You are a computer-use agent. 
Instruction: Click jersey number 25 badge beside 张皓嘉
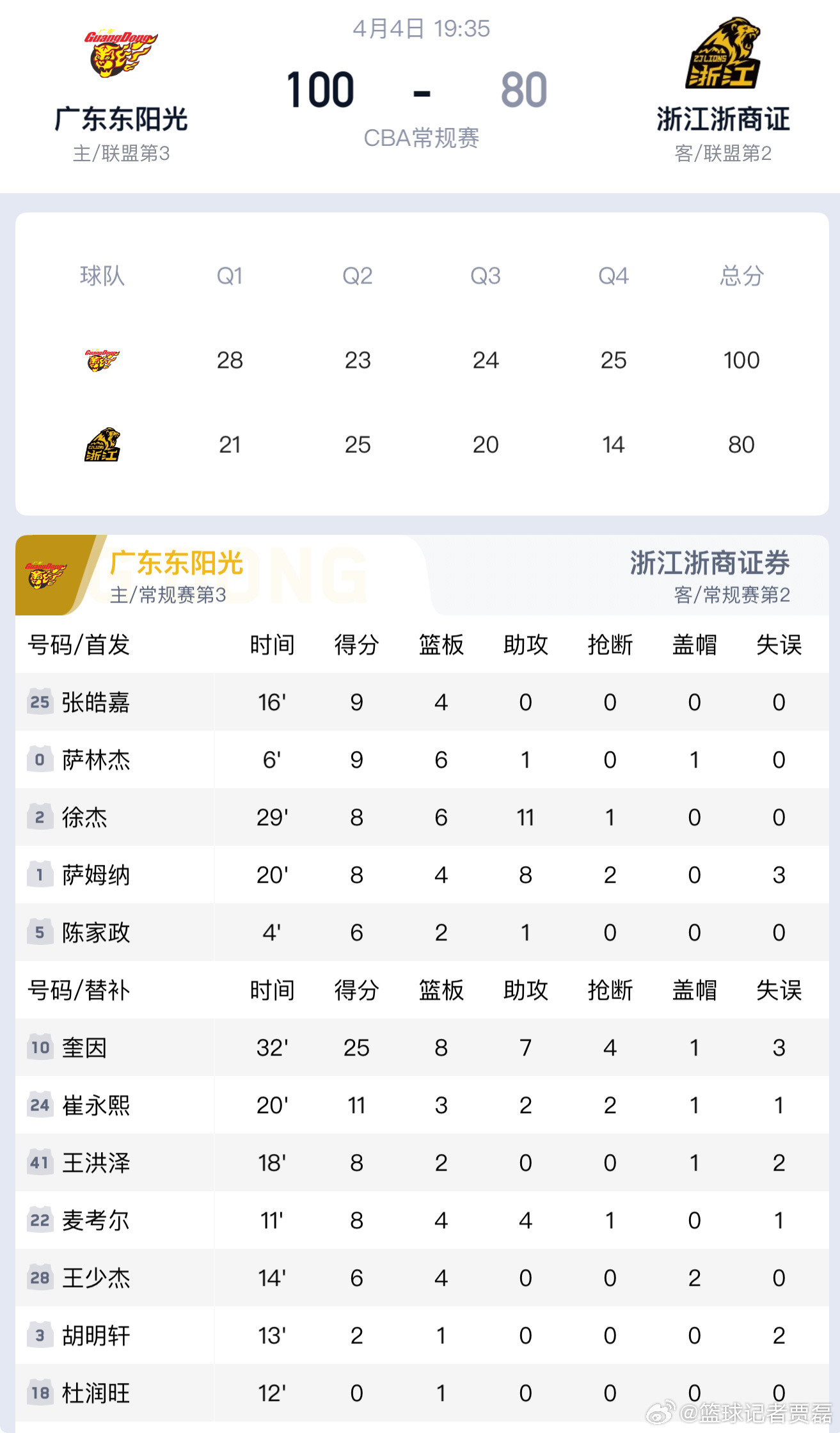pyautogui.click(x=40, y=702)
